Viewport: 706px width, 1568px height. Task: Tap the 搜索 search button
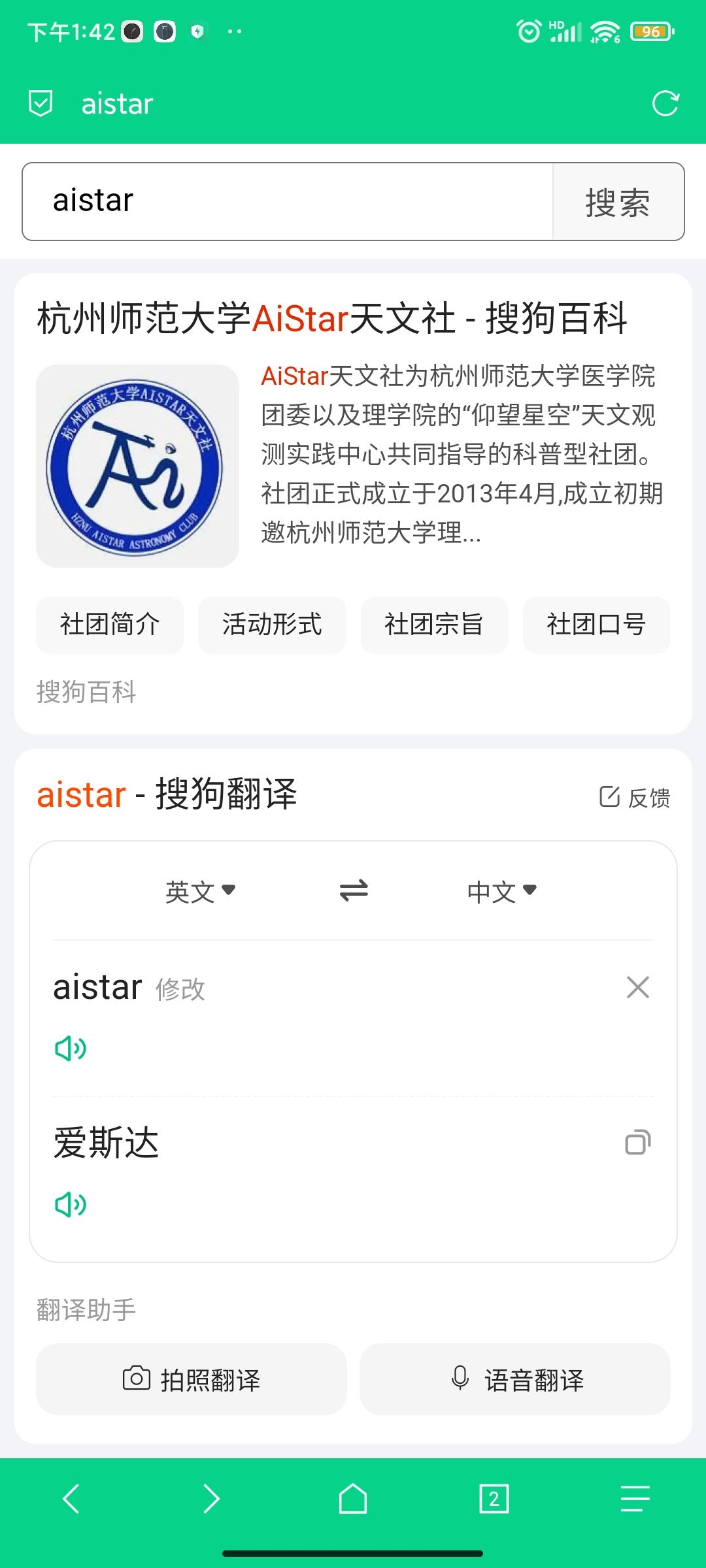tap(618, 201)
